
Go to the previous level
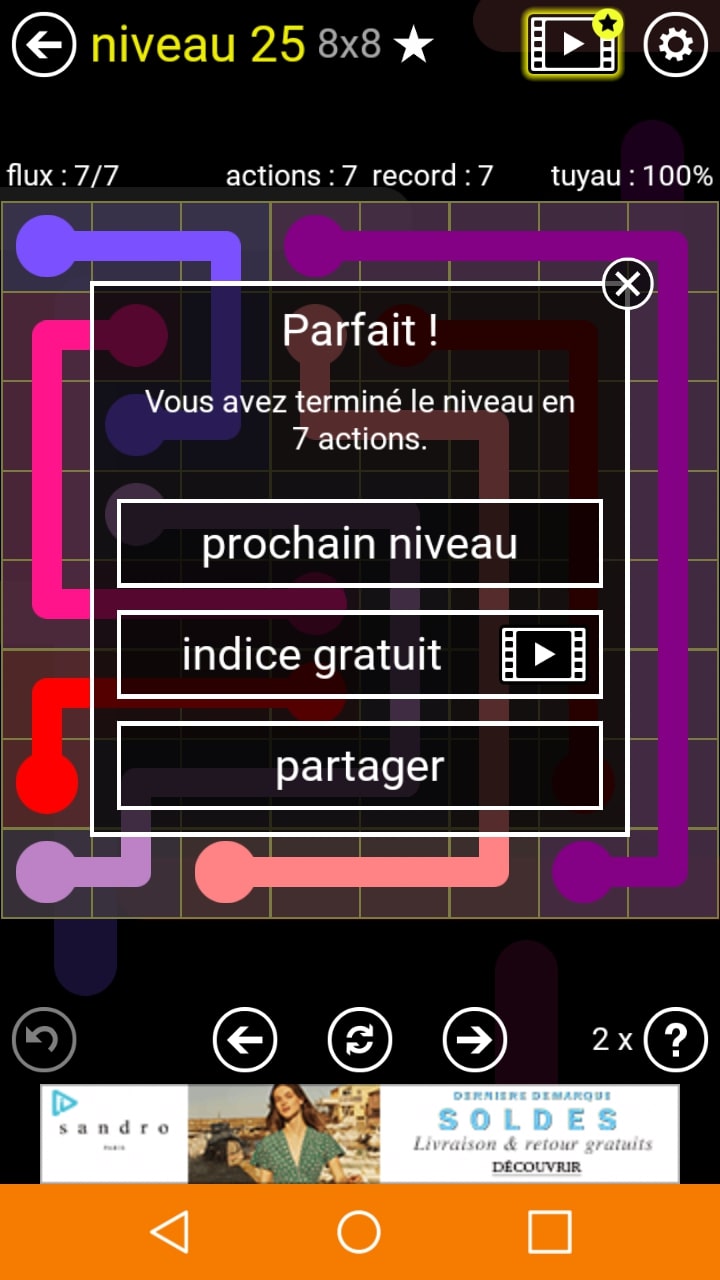pos(245,1040)
